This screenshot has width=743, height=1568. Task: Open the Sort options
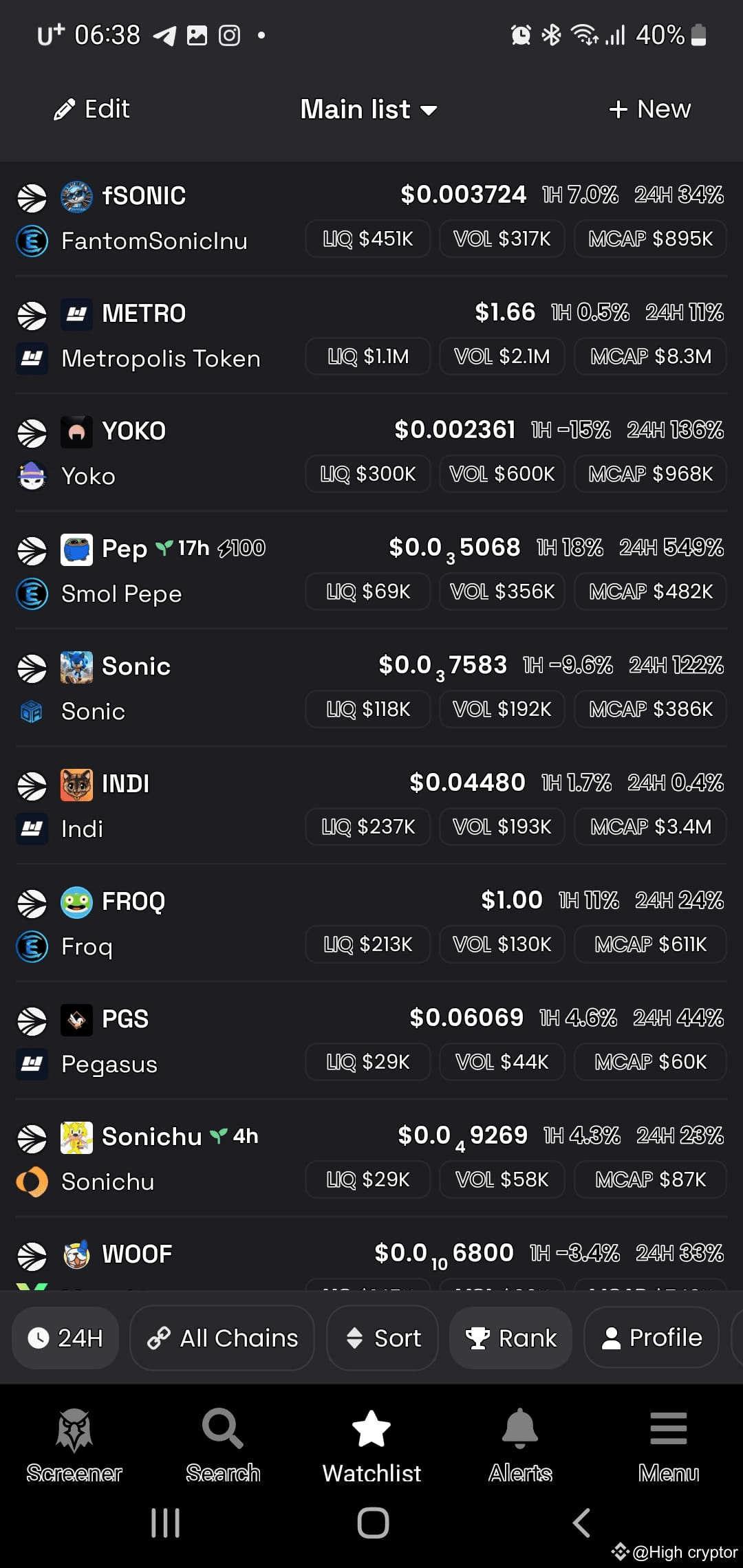382,1337
